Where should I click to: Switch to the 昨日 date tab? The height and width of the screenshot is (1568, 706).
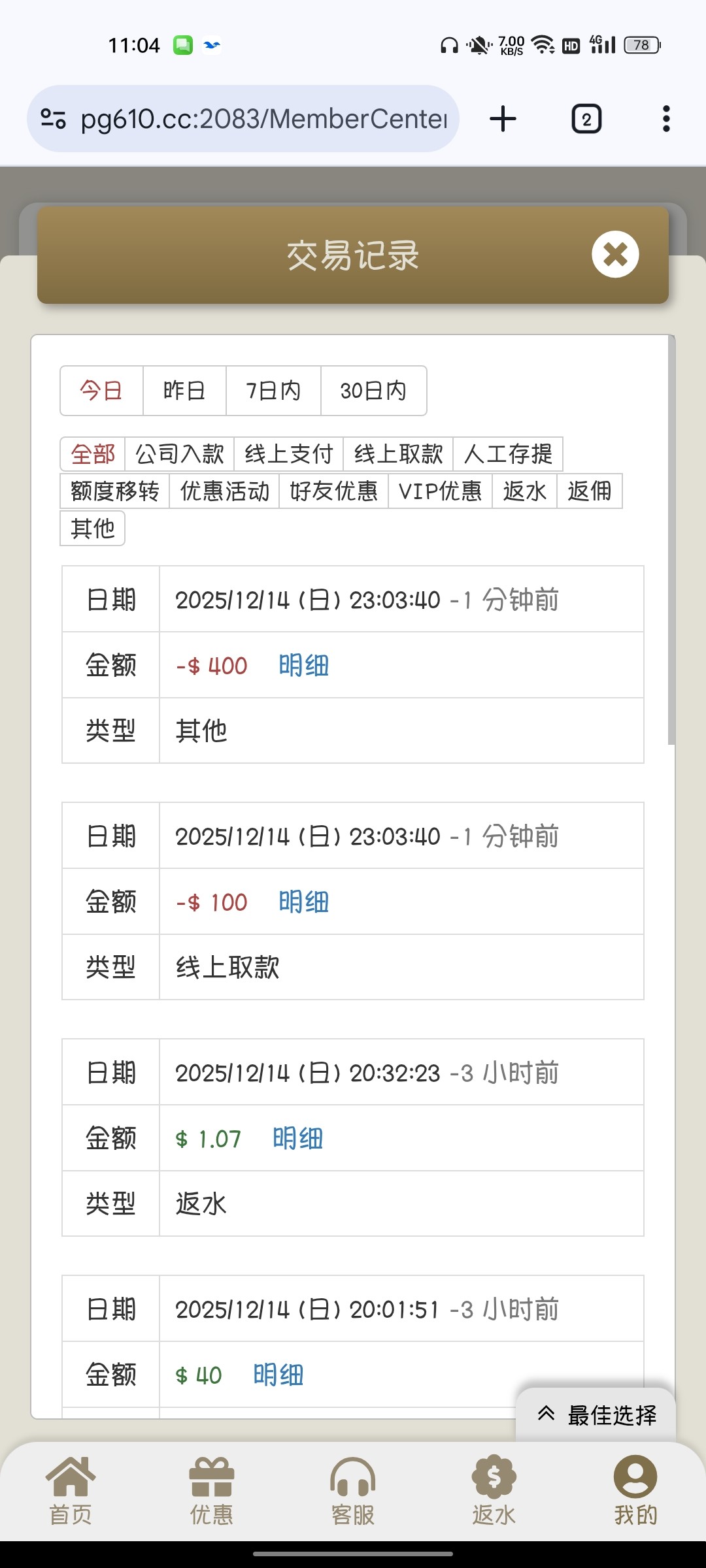tap(184, 390)
